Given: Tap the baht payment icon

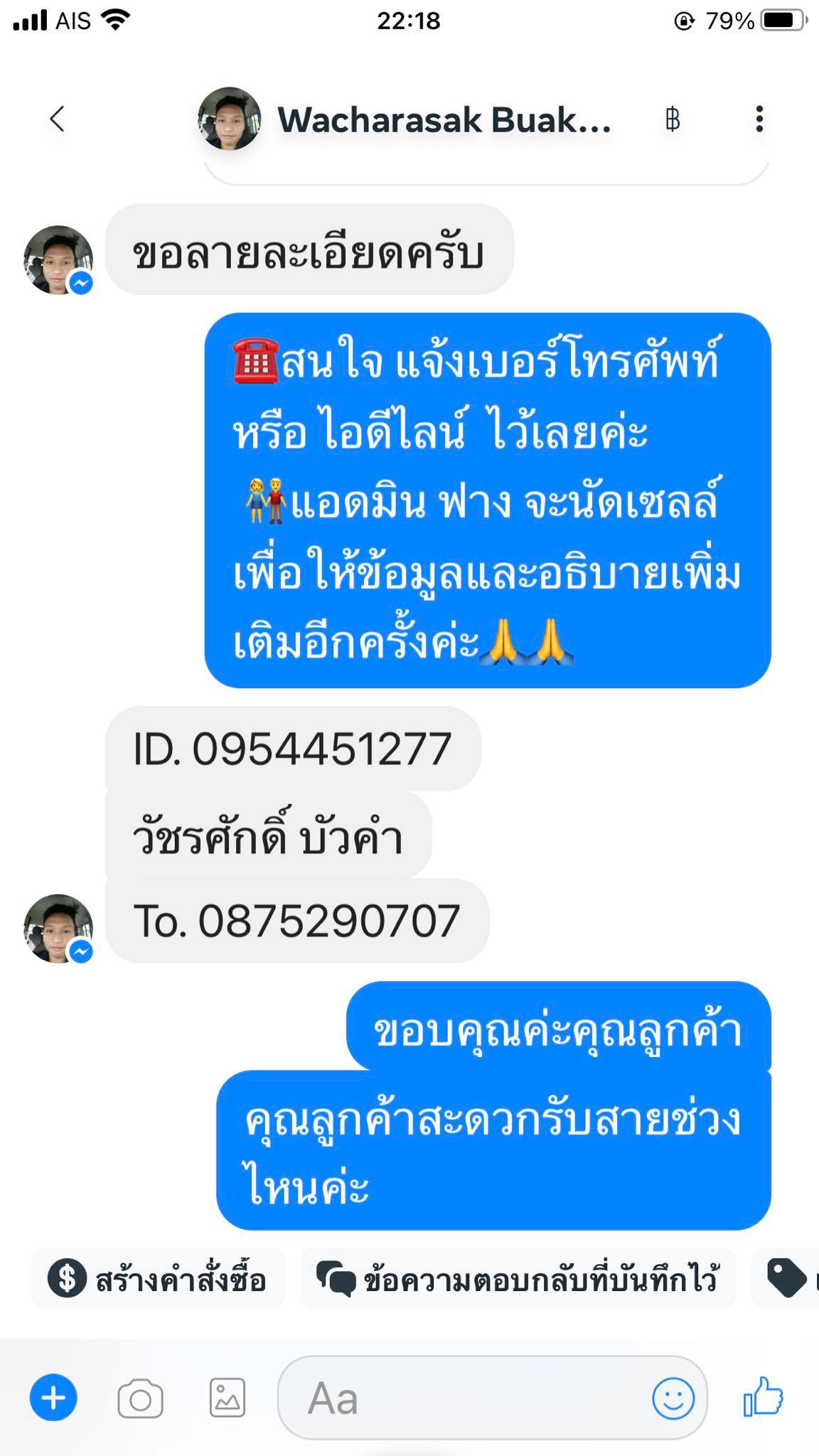Looking at the screenshot, I should (672, 119).
